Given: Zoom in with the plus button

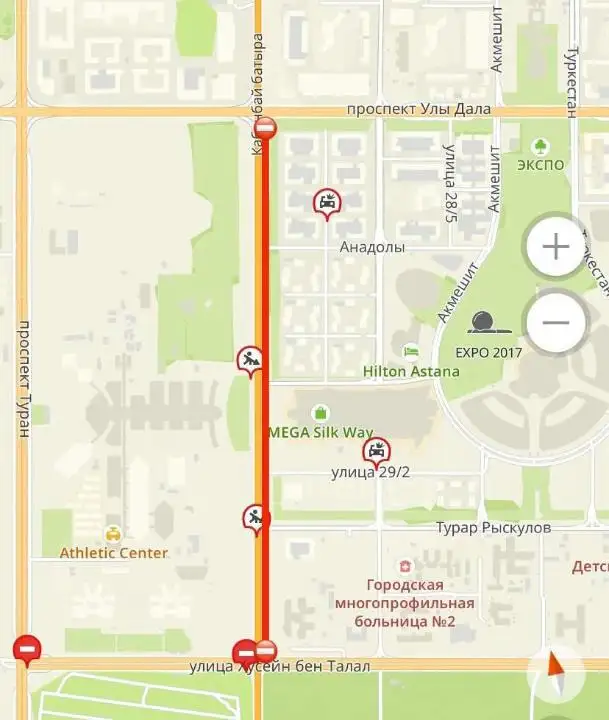Looking at the screenshot, I should pyautogui.click(x=555, y=245).
